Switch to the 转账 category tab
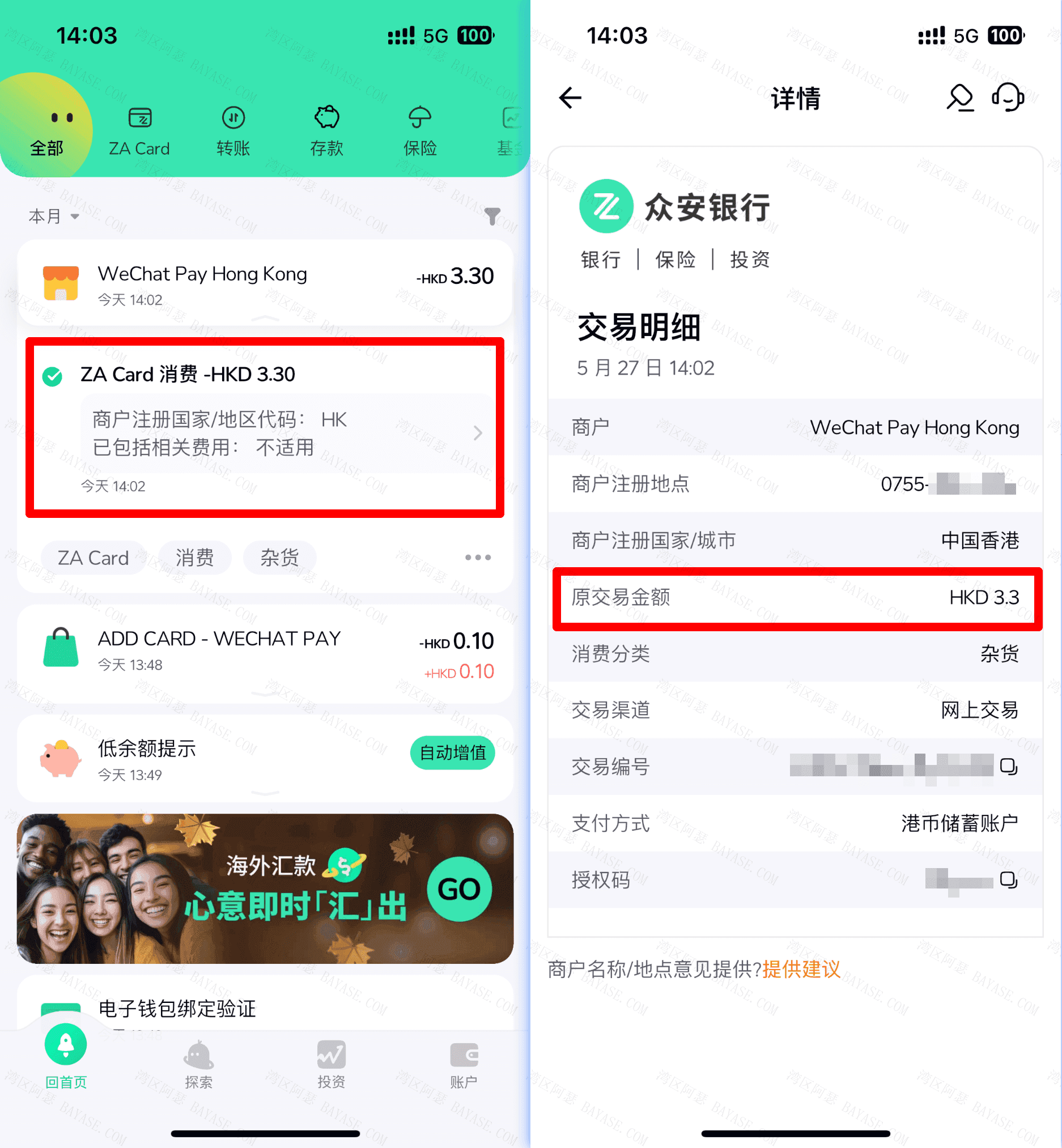 (x=233, y=131)
